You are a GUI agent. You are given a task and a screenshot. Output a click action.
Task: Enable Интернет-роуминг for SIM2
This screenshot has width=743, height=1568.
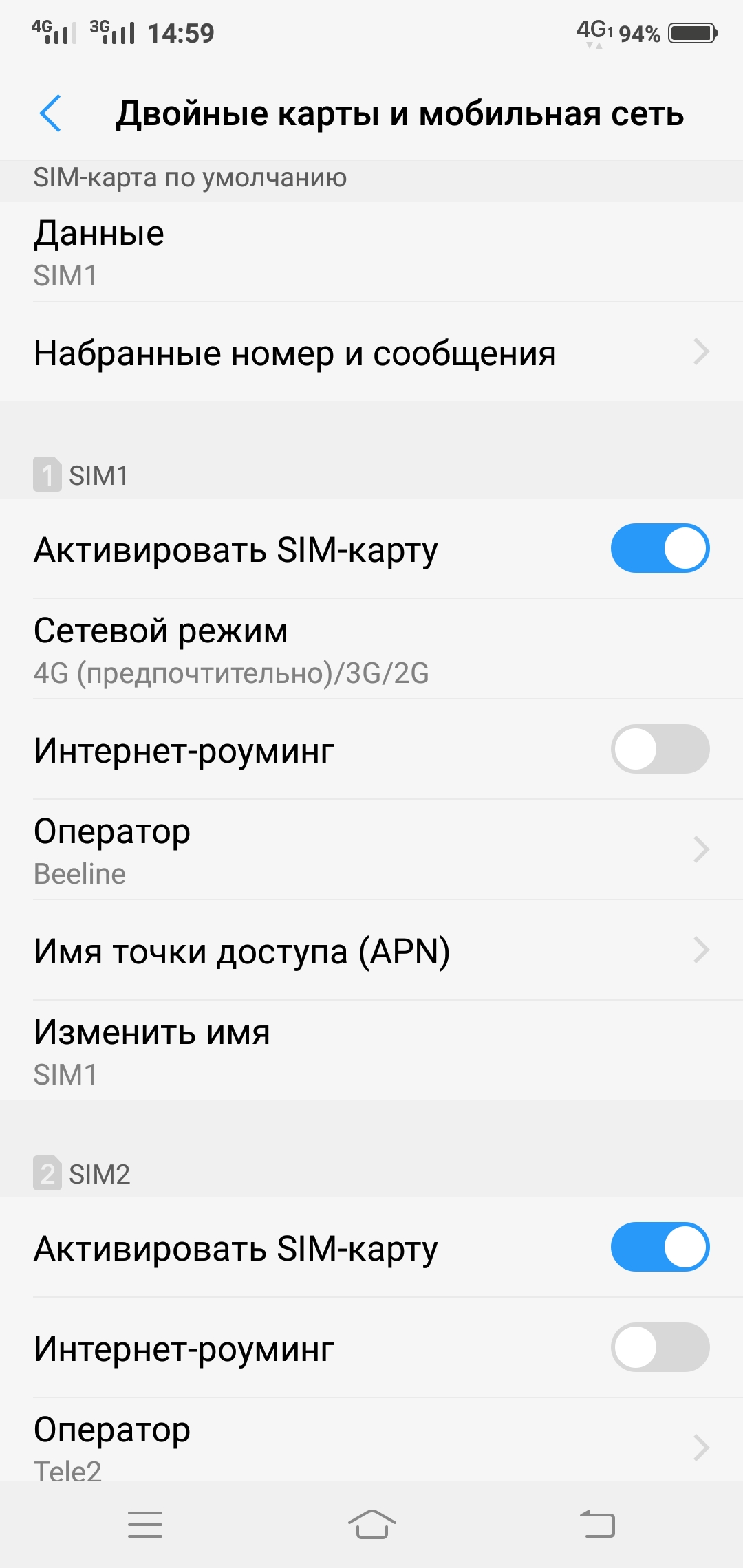coord(659,1347)
